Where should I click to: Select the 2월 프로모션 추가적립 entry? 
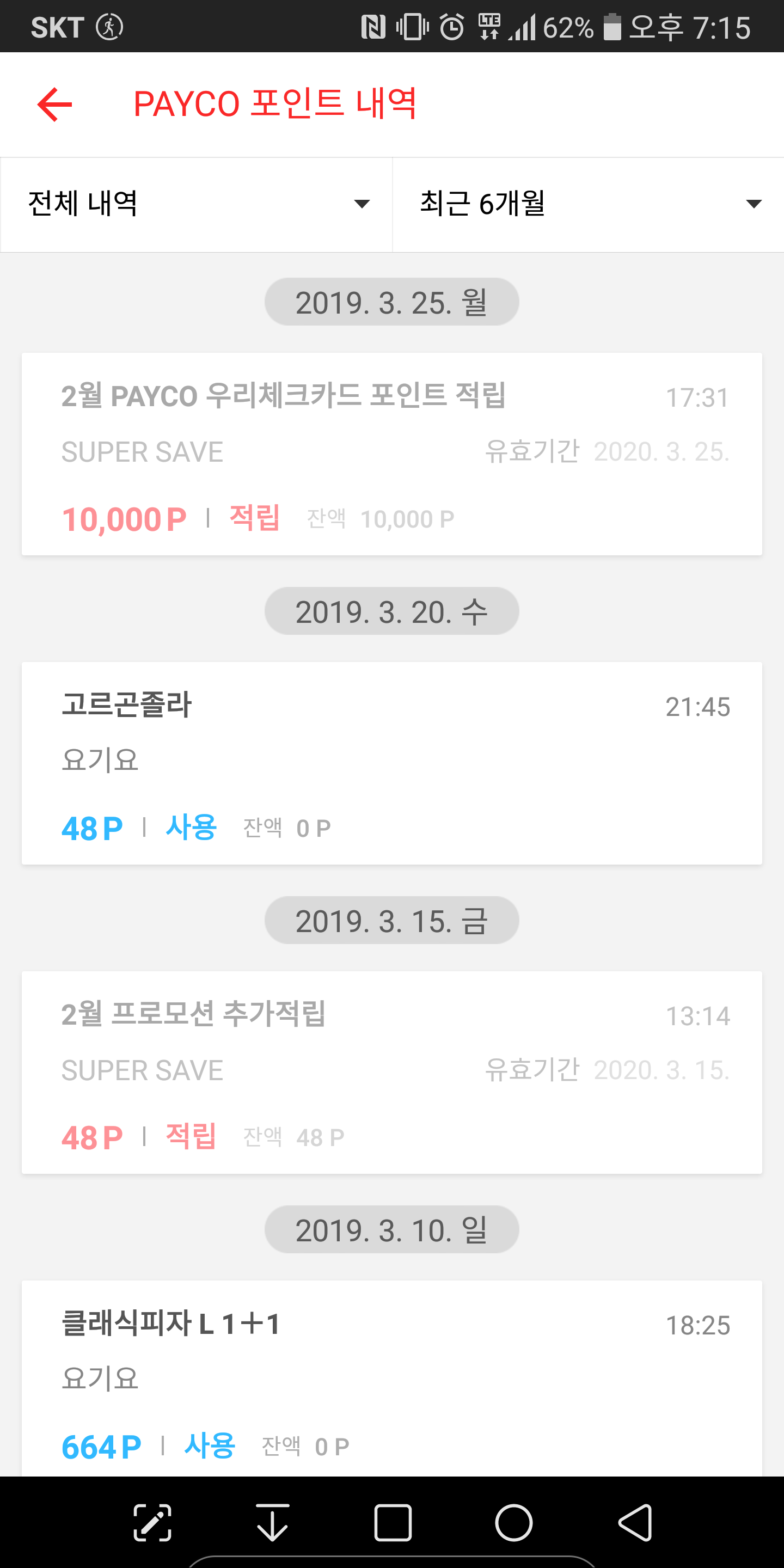391,1072
